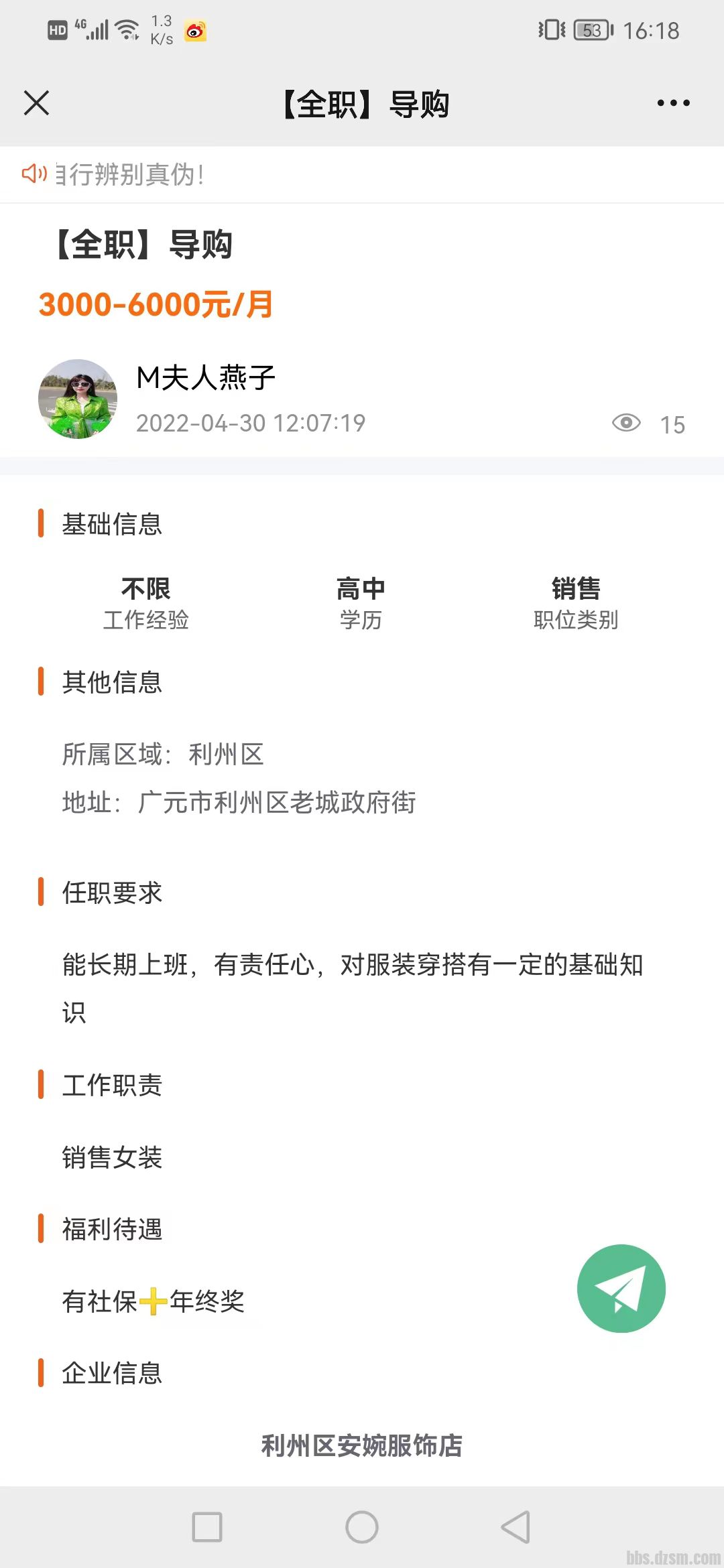Go back with the system back button
Image resolution: width=724 pixels, height=1568 pixels.
[x=516, y=1527]
